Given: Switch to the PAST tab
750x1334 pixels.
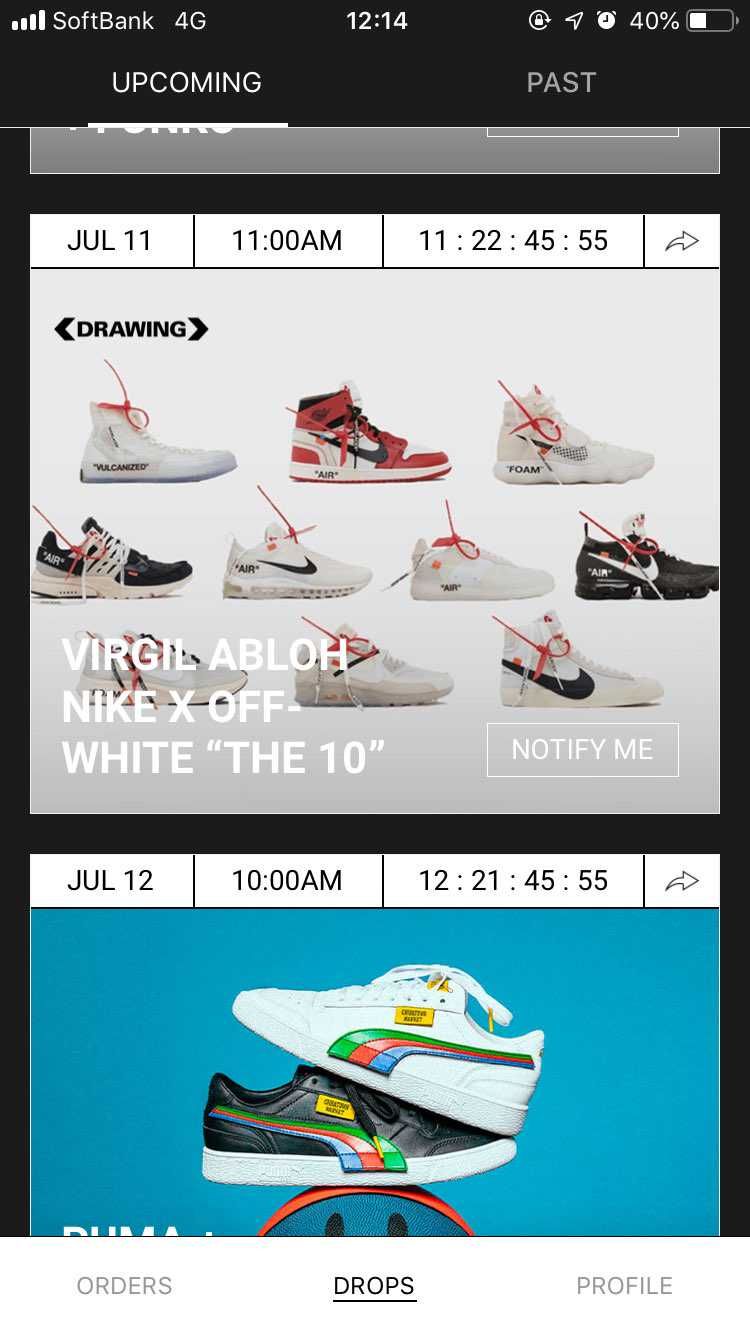Looking at the screenshot, I should [x=561, y=83].
